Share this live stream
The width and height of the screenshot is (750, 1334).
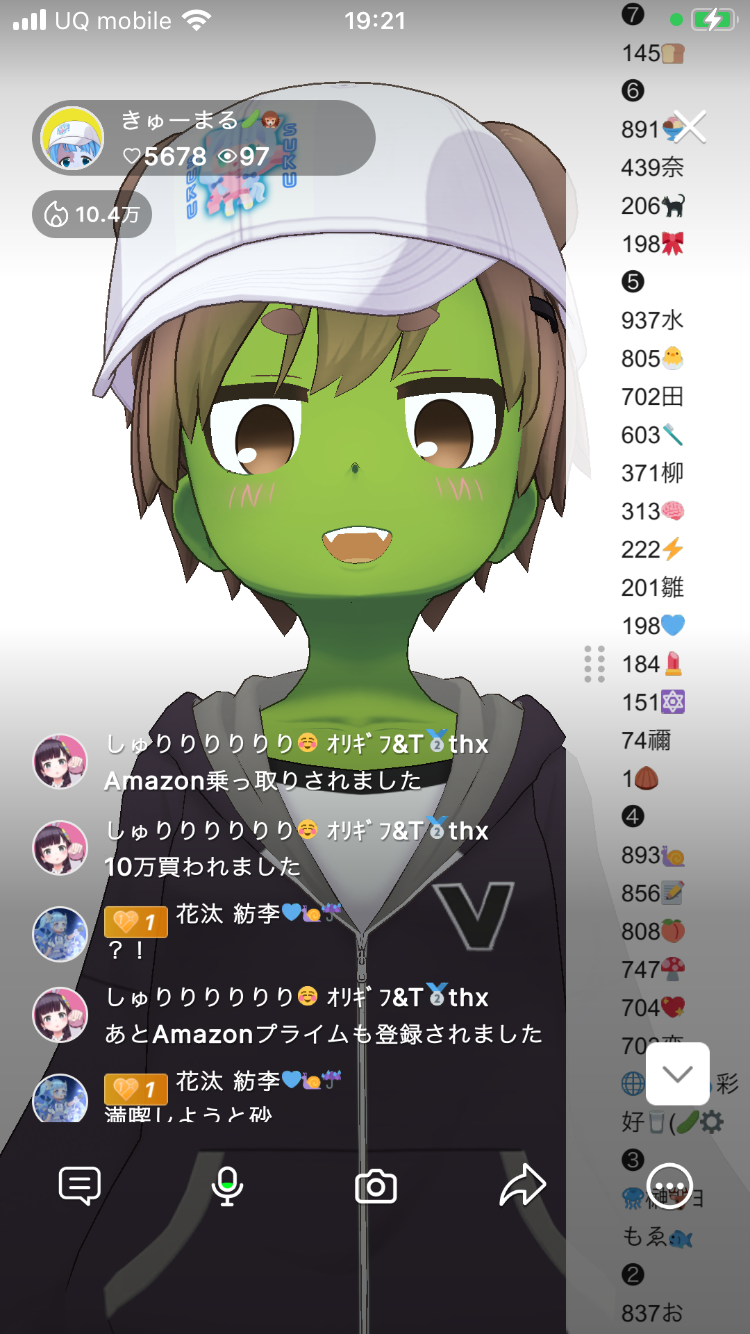(x=523, y=1186)
